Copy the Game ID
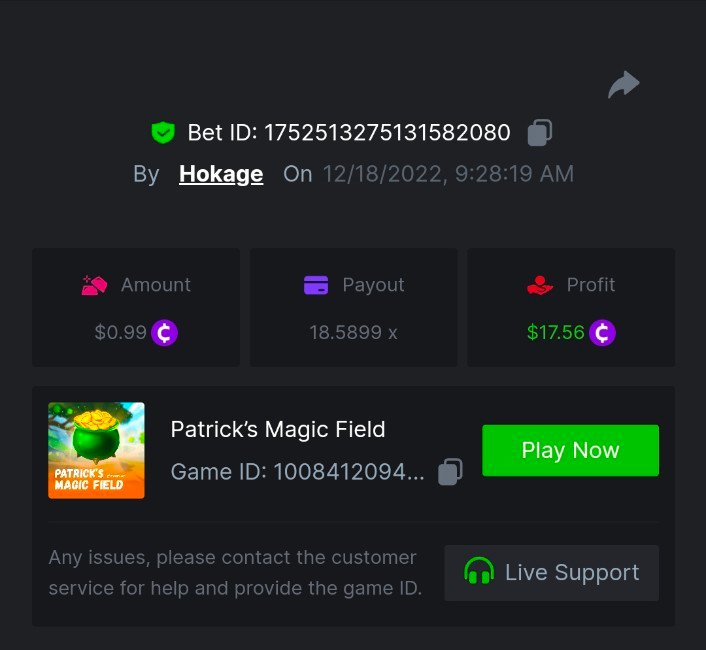 (451, 472)
